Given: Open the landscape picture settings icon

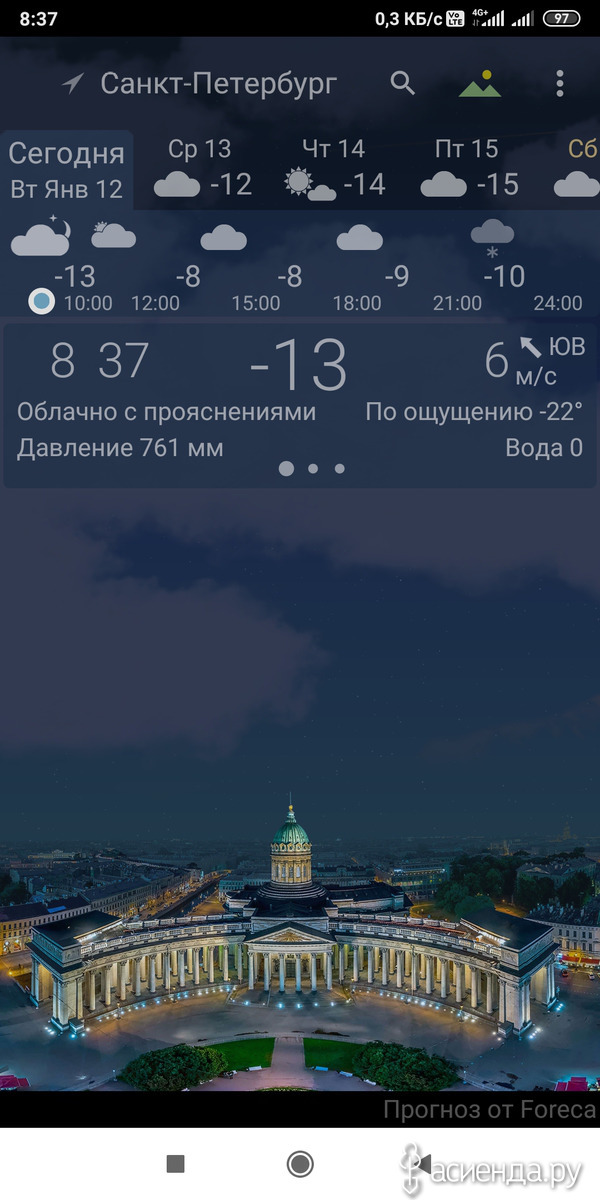Looking at the screenshot, I should pos(480,84).
